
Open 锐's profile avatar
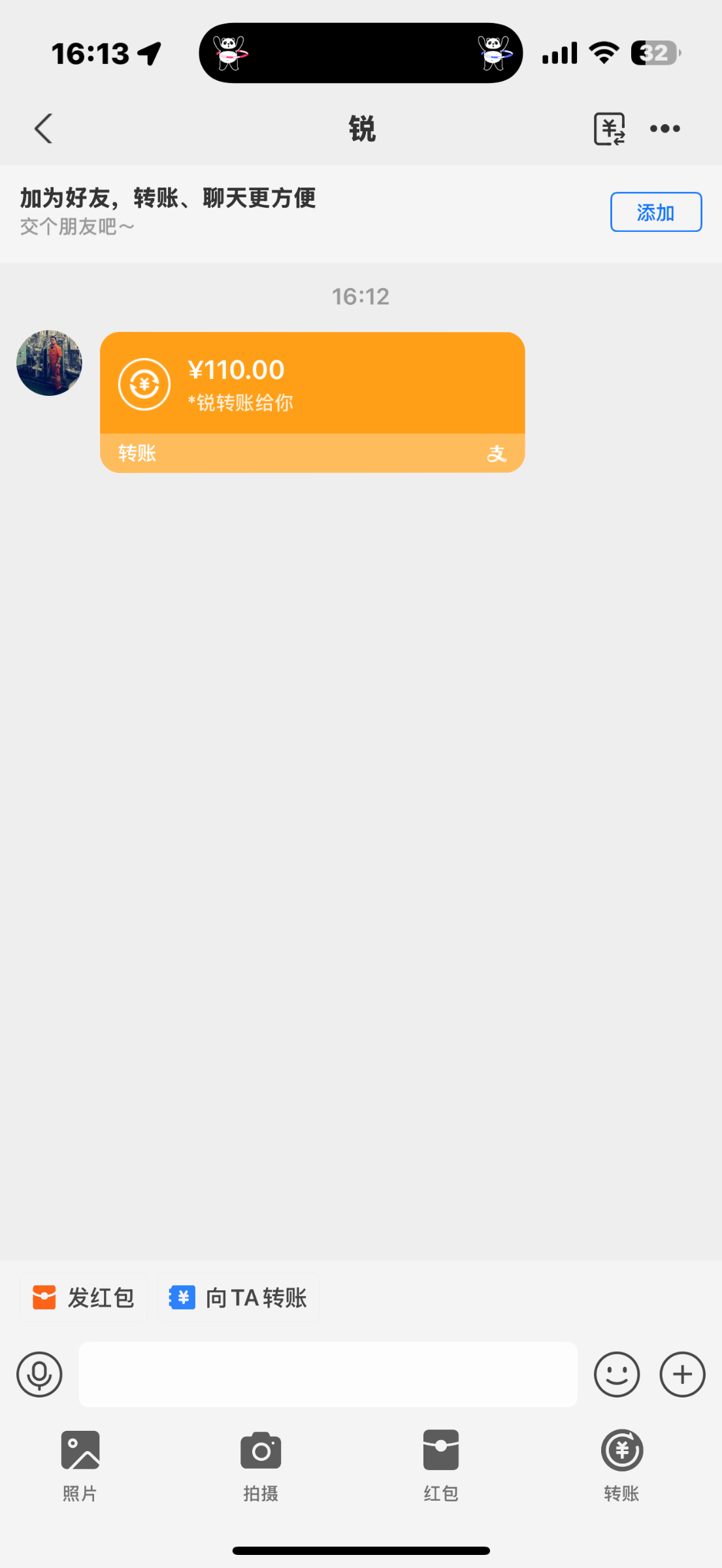[50, 363]
